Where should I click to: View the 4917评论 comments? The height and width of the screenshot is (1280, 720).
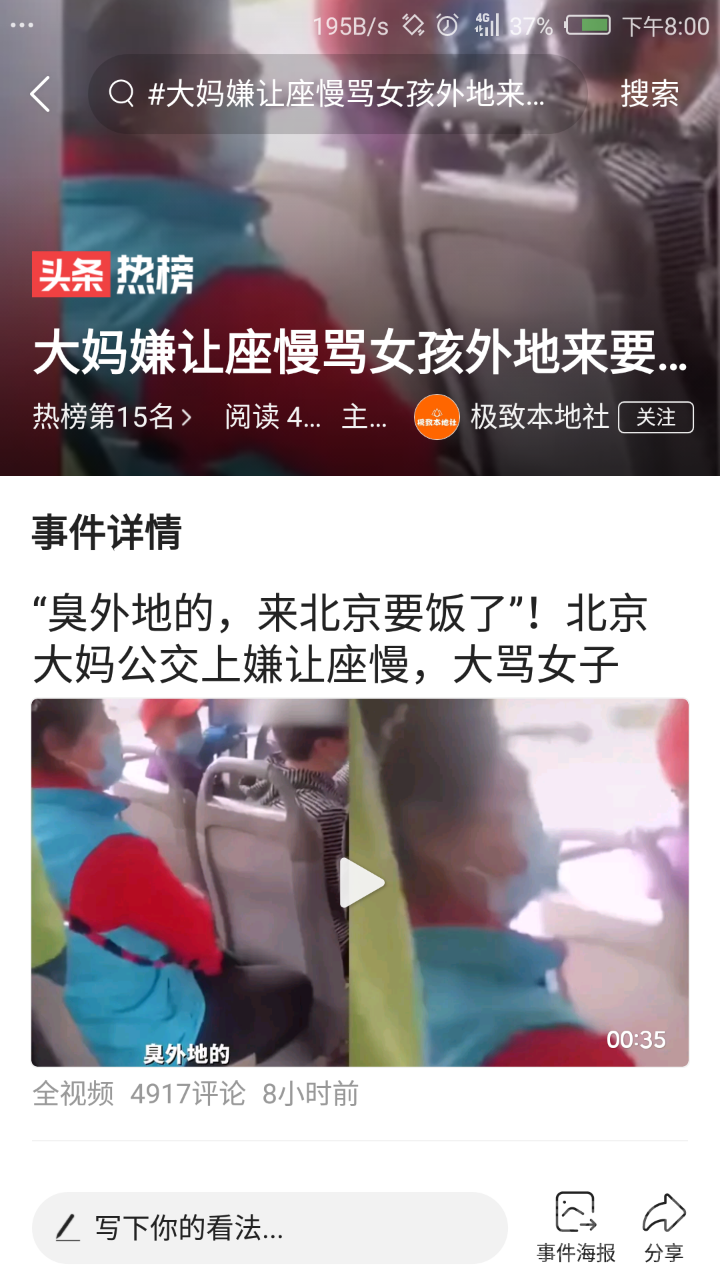click(x=187, y=1094)
